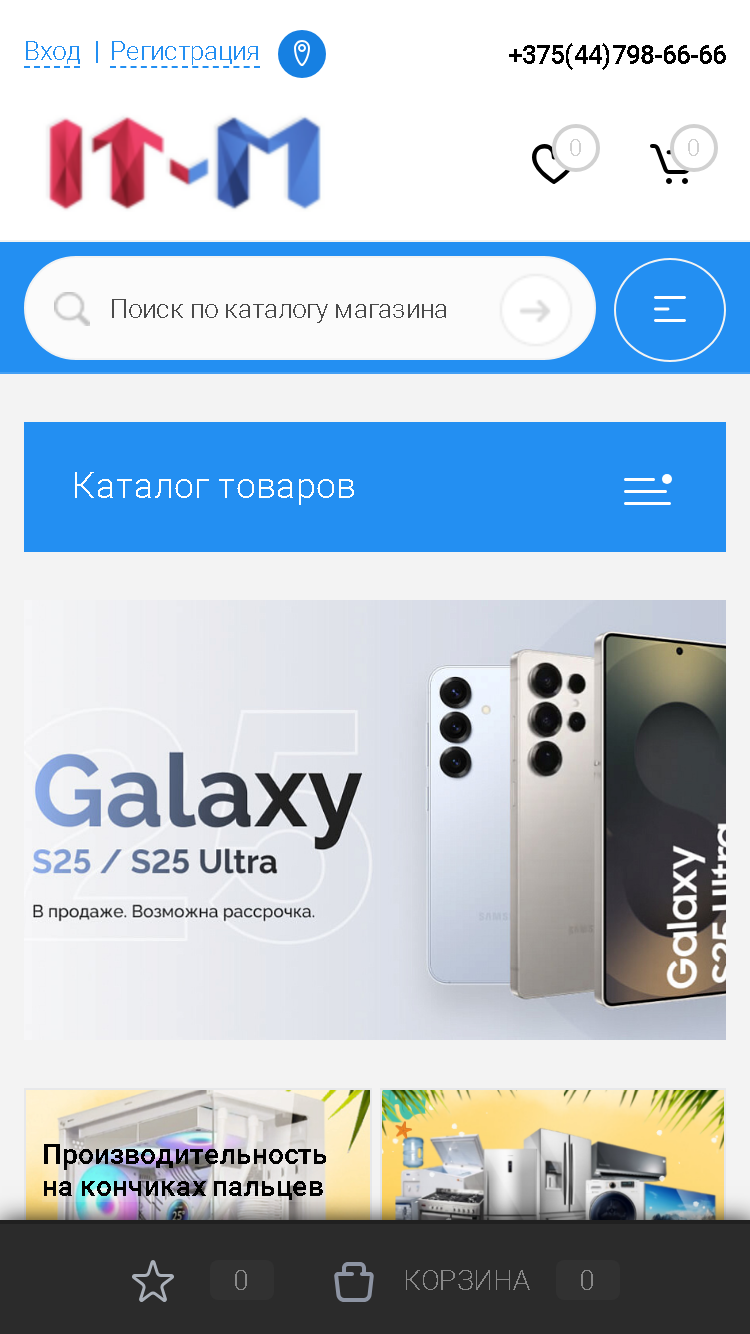The image size is (750, 1334).
Task: Open the Регистрация sign-up link
Action: [x=185, y=52]
